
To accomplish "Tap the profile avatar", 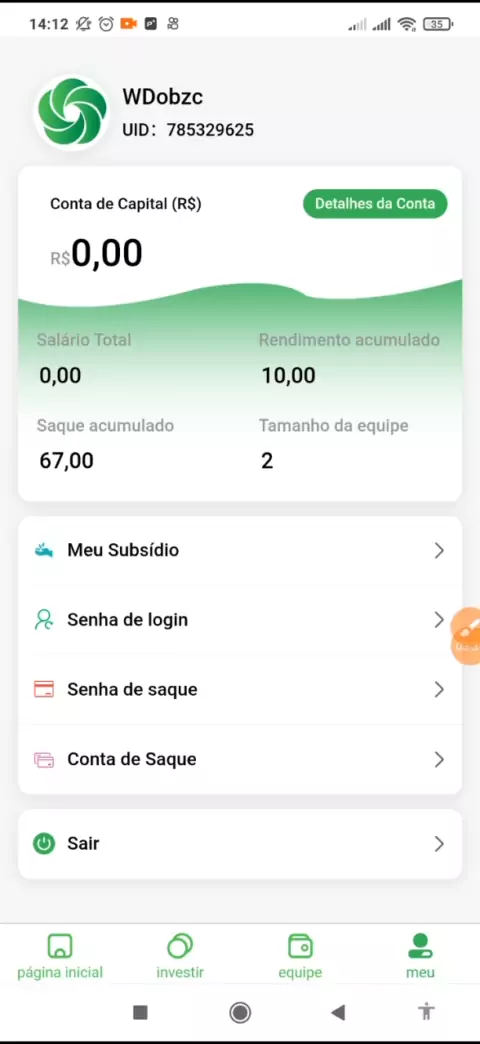I will click(72, 112).
